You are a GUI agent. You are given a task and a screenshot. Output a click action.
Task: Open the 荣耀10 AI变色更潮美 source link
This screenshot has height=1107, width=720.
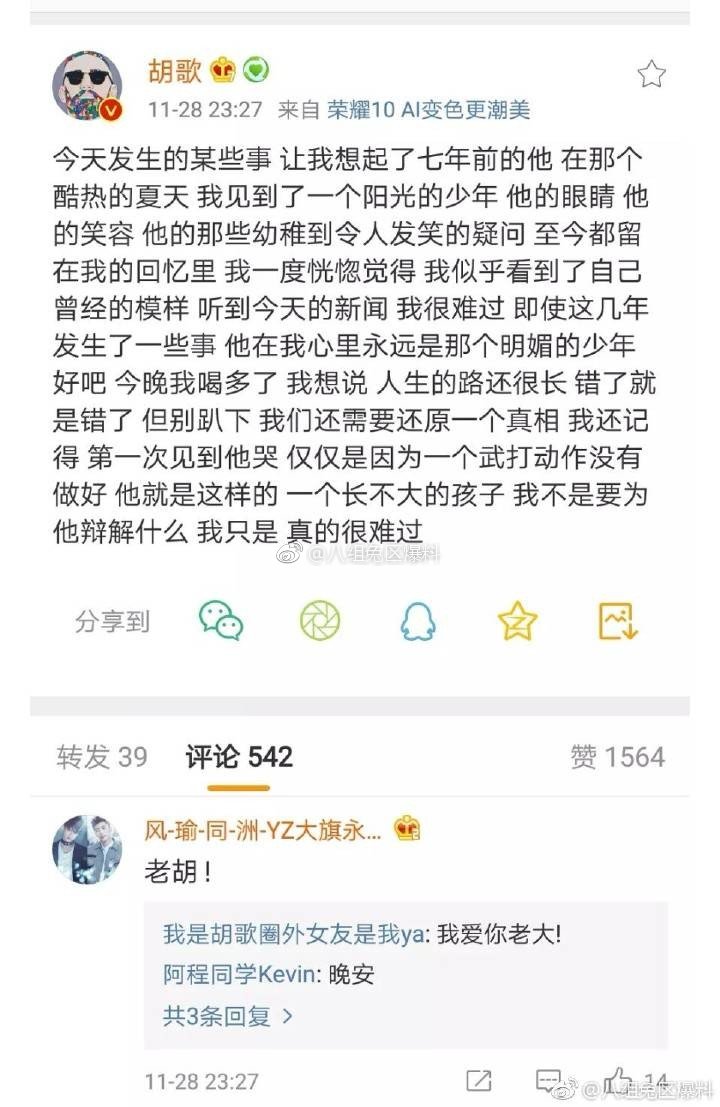[428, 110]
